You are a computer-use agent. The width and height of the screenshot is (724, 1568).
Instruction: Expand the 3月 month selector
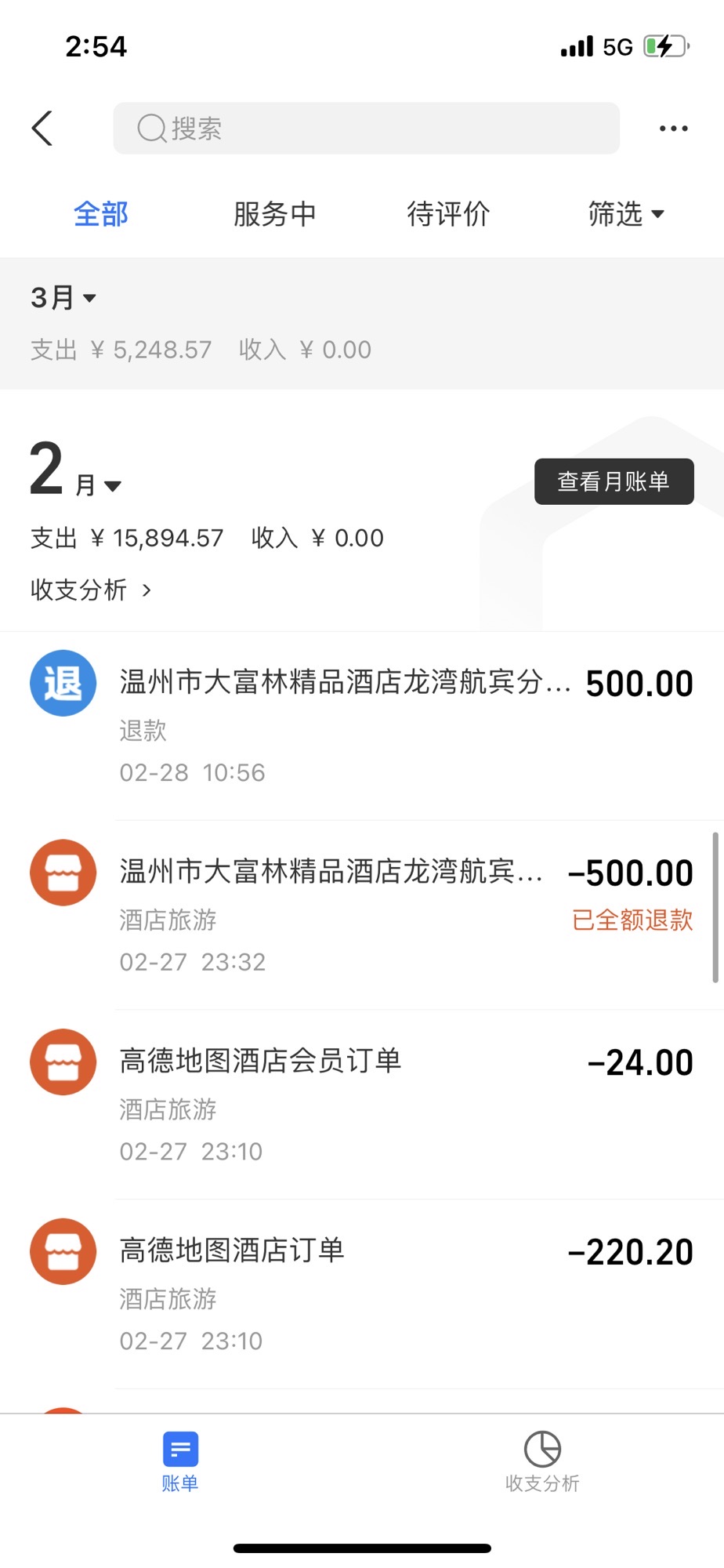pos(63,298)
